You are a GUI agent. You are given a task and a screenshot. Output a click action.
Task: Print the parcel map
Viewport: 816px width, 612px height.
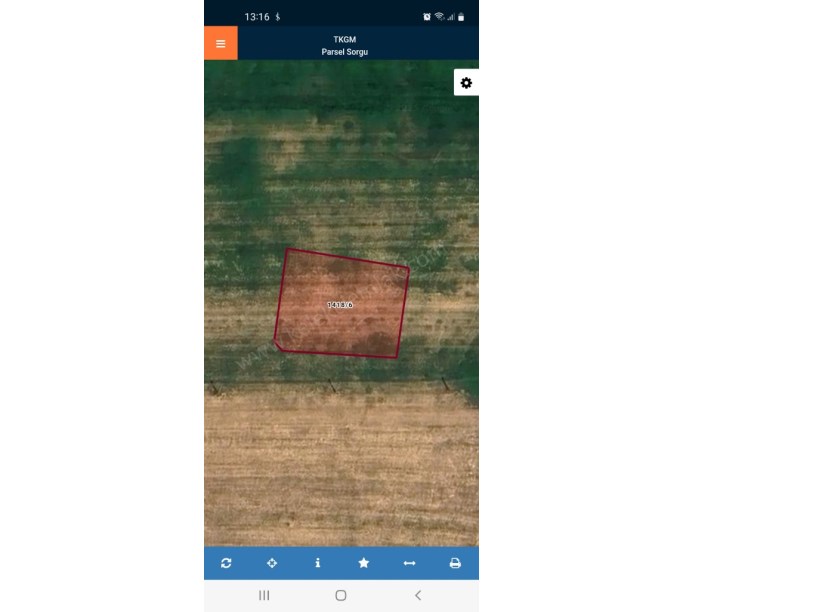455,563
